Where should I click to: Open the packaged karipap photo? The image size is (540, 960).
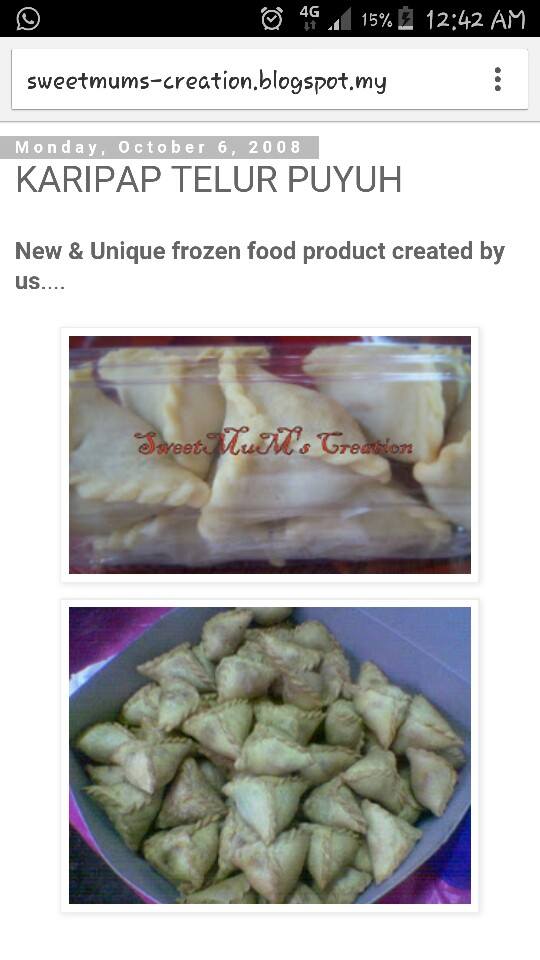(x=269, y=455)
